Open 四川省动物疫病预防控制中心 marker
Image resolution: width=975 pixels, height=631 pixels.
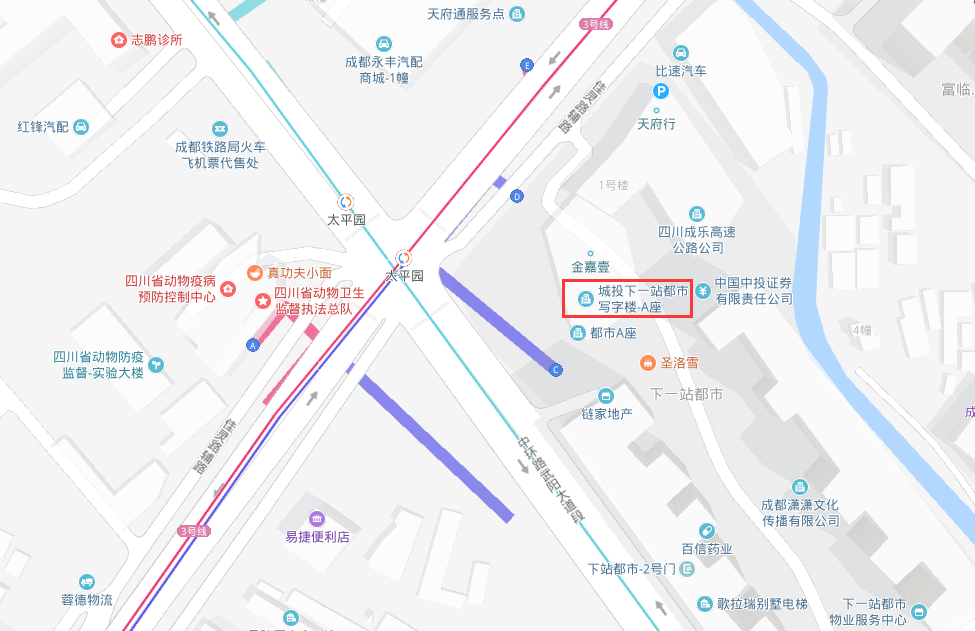tap(228, 289)
